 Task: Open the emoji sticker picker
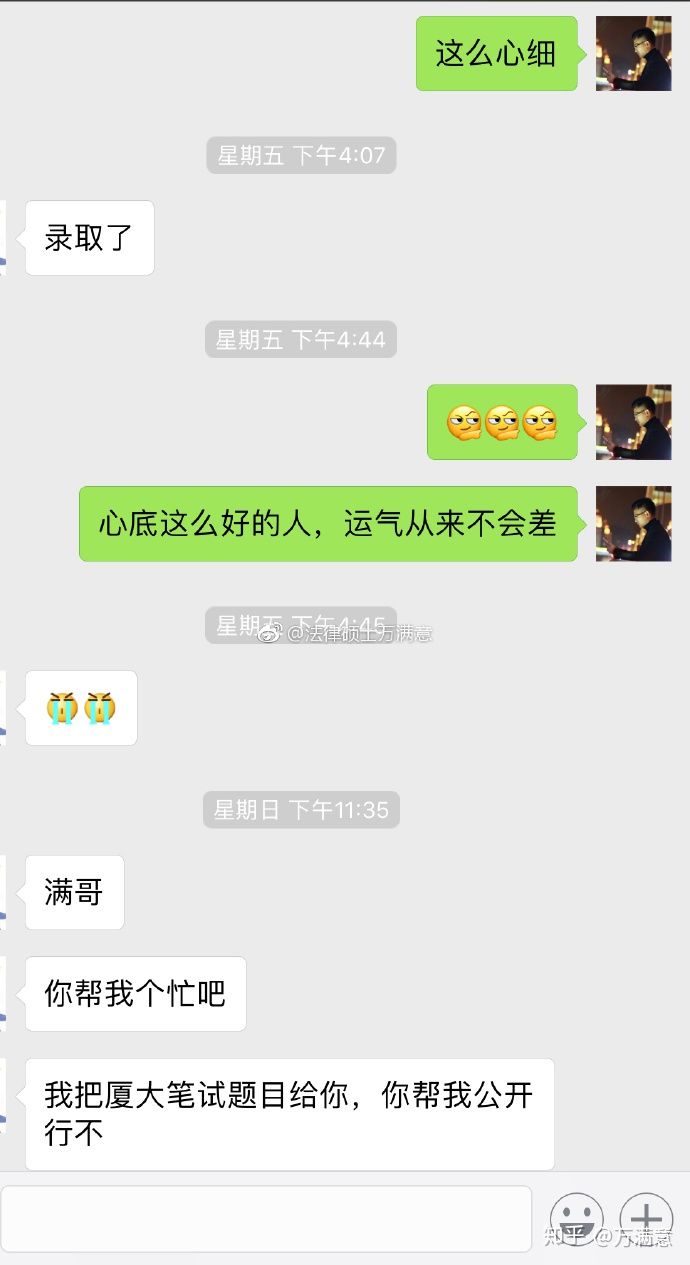pyautogui.click(x=577, y=1219)
